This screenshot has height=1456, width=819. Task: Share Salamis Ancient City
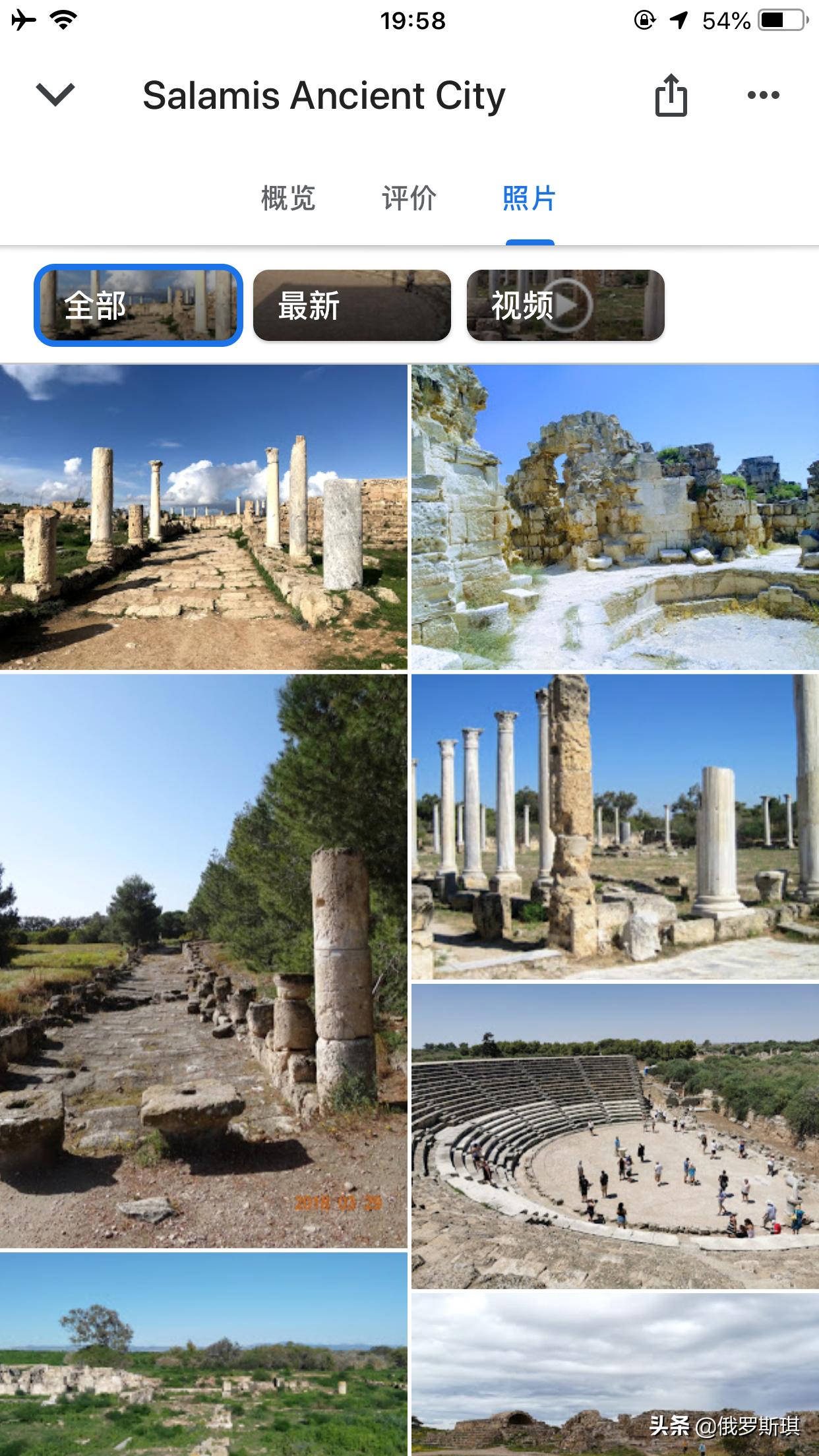[671, 96]
